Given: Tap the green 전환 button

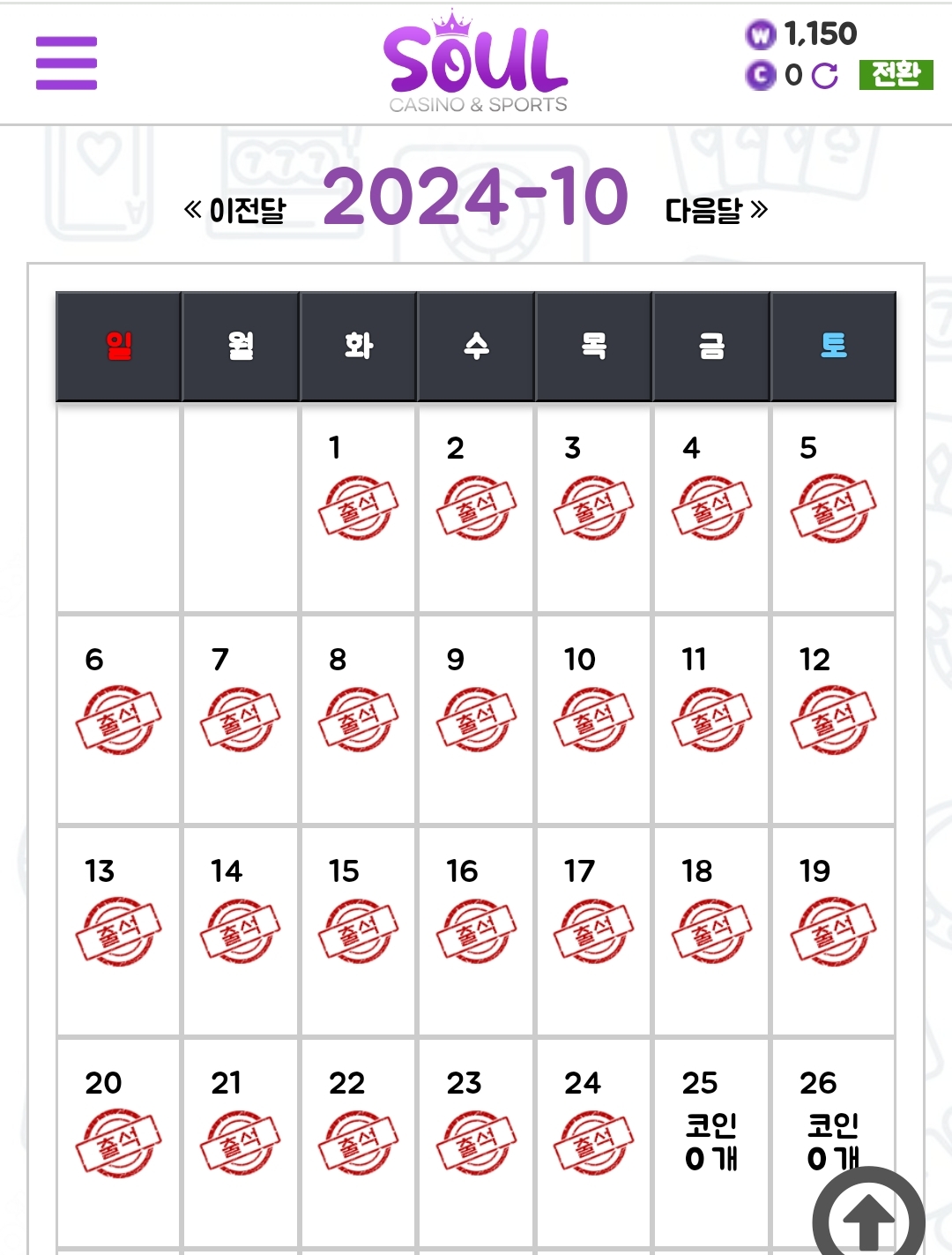Looking at the screenshot, I should (x=896, y=75).
